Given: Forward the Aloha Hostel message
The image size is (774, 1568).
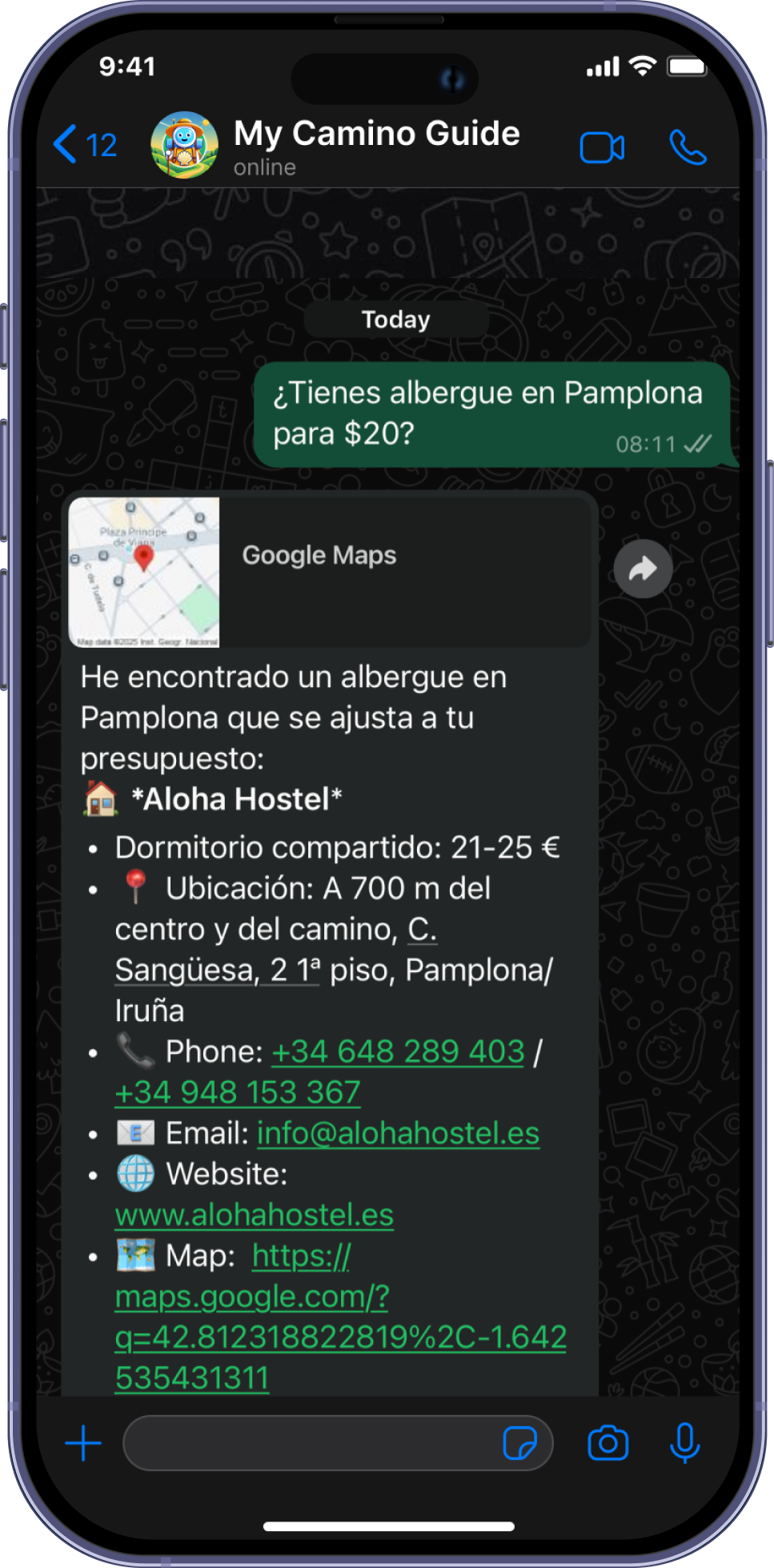Looking at the screenshot, I should pos(643,569).
